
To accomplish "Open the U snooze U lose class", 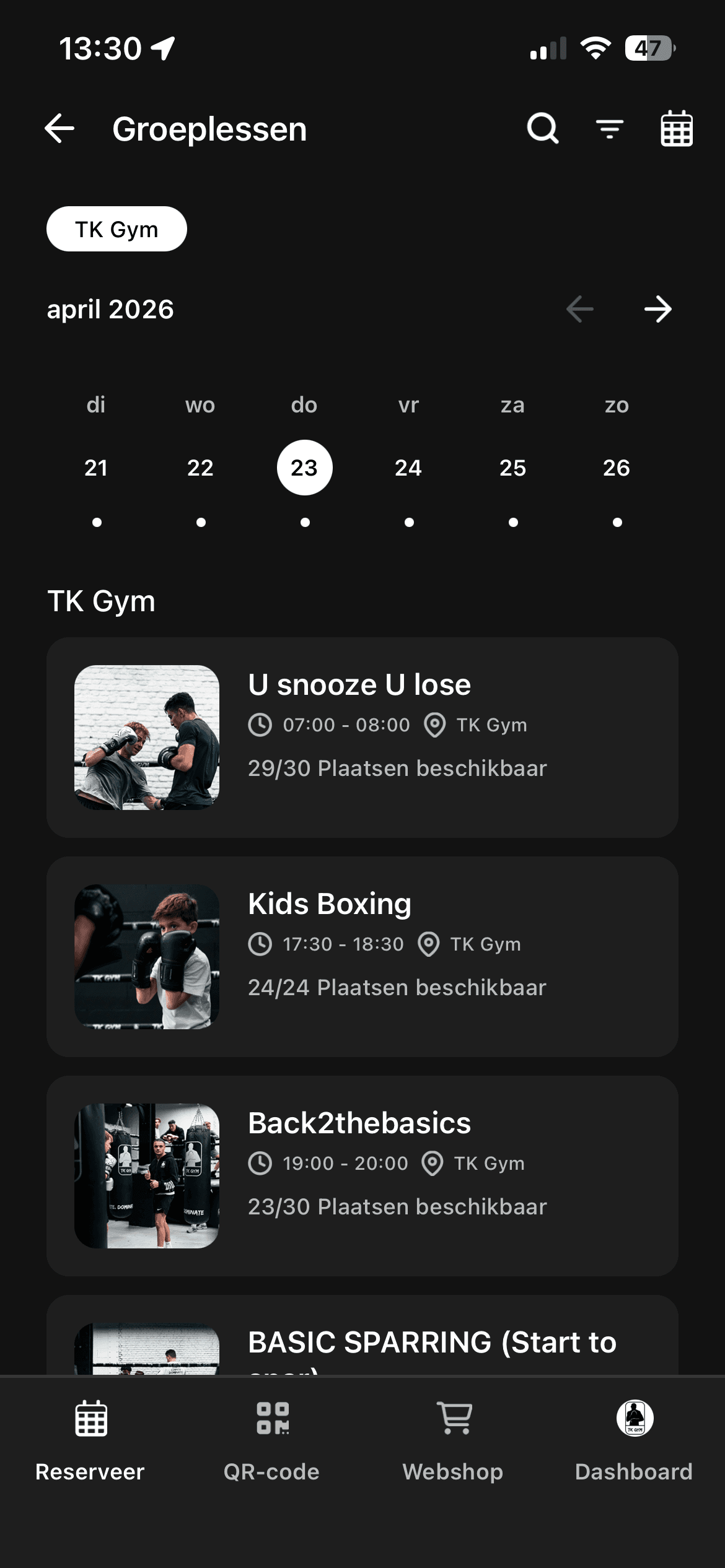I will 362,737.
